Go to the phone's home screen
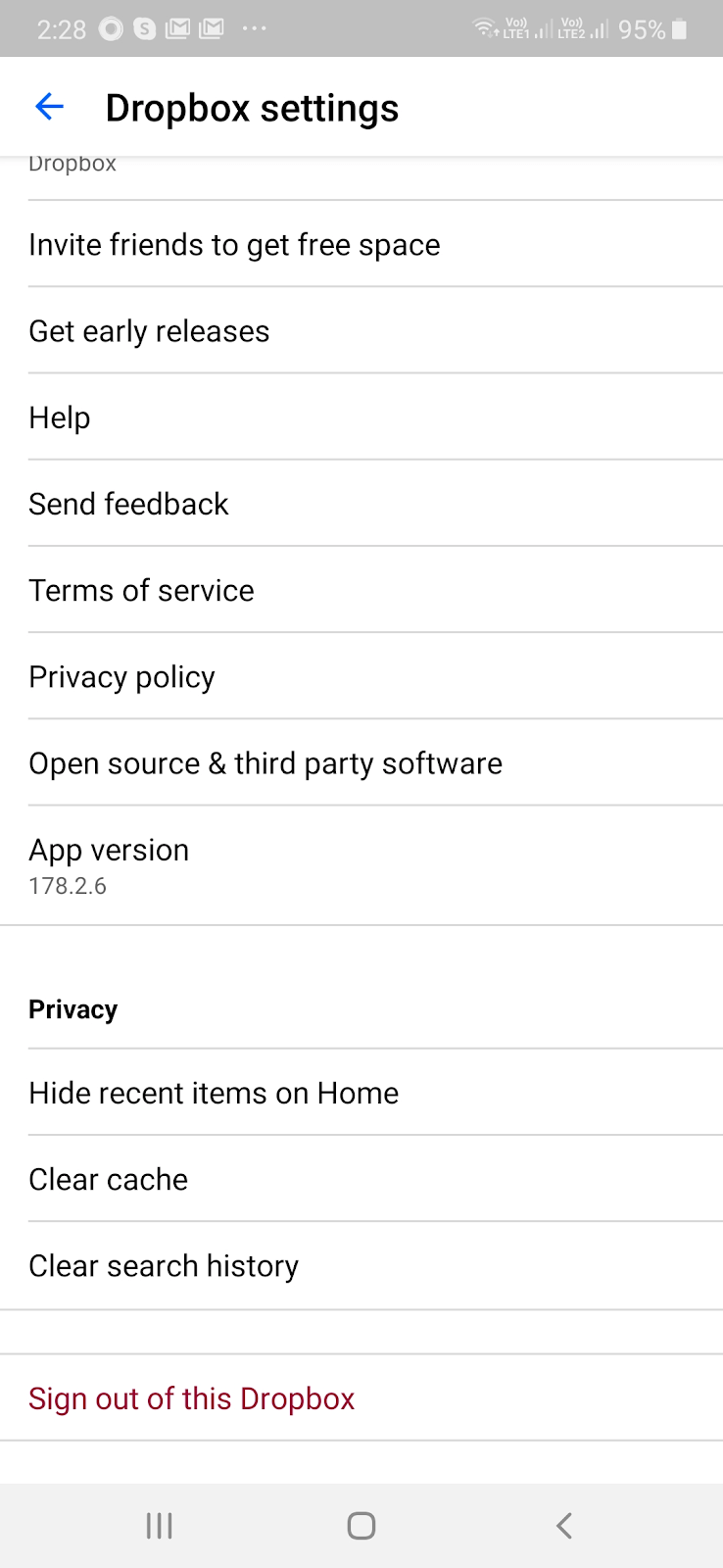The image size is (723, 1568). pos(361,1525)
